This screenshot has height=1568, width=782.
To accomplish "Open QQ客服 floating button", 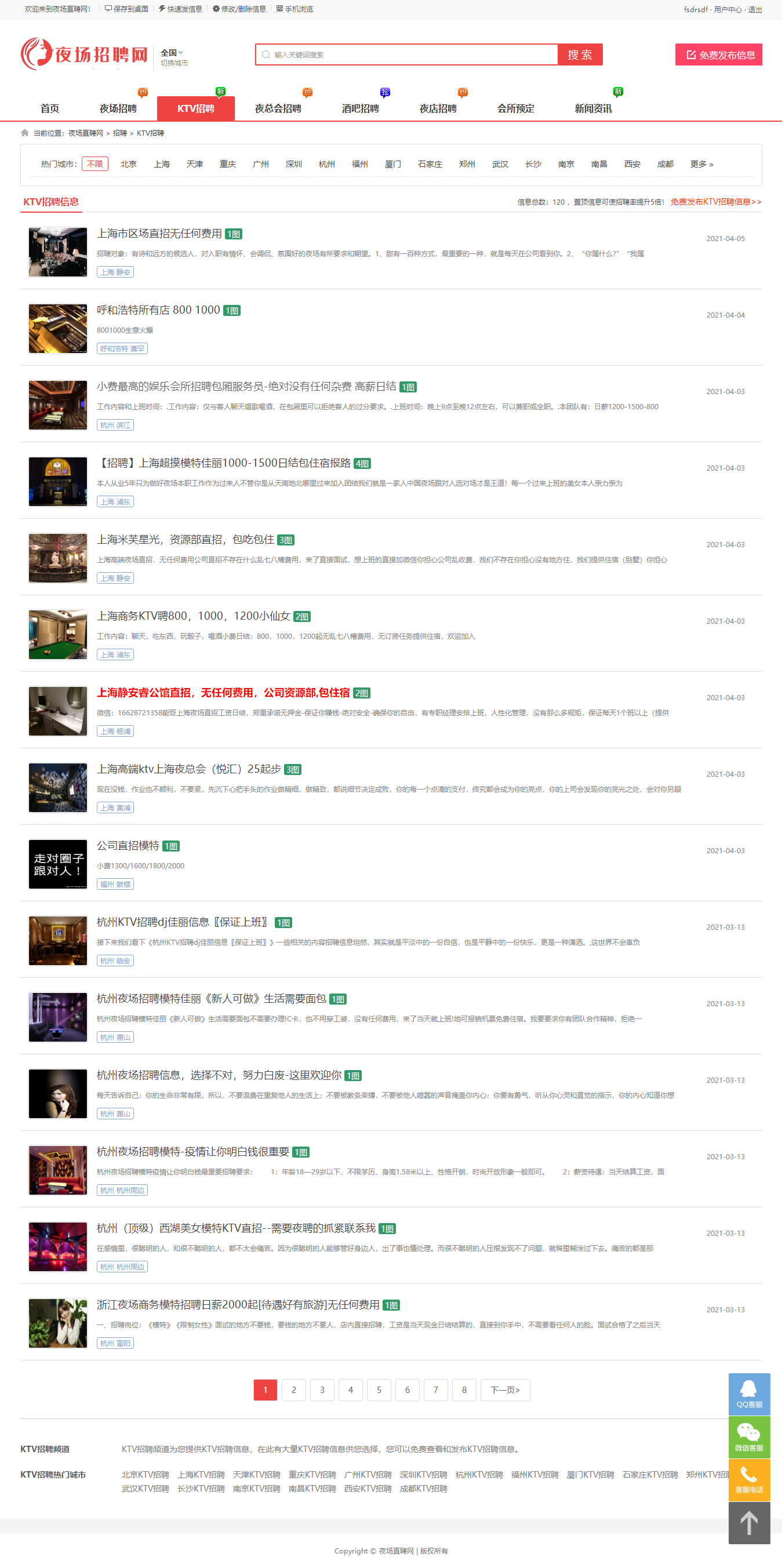I will (749, 1394).
